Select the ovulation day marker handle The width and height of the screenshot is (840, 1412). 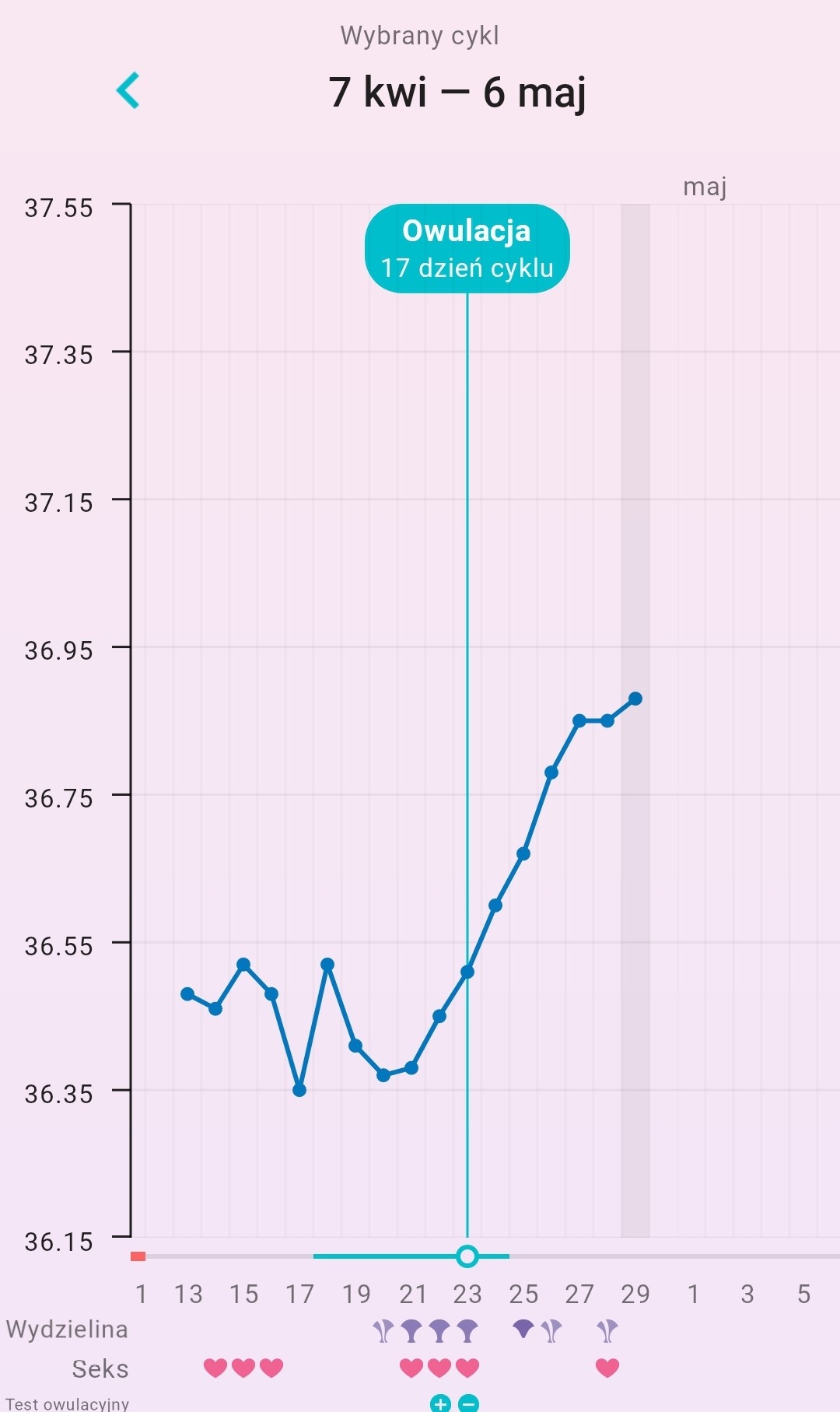point(467,1256)
